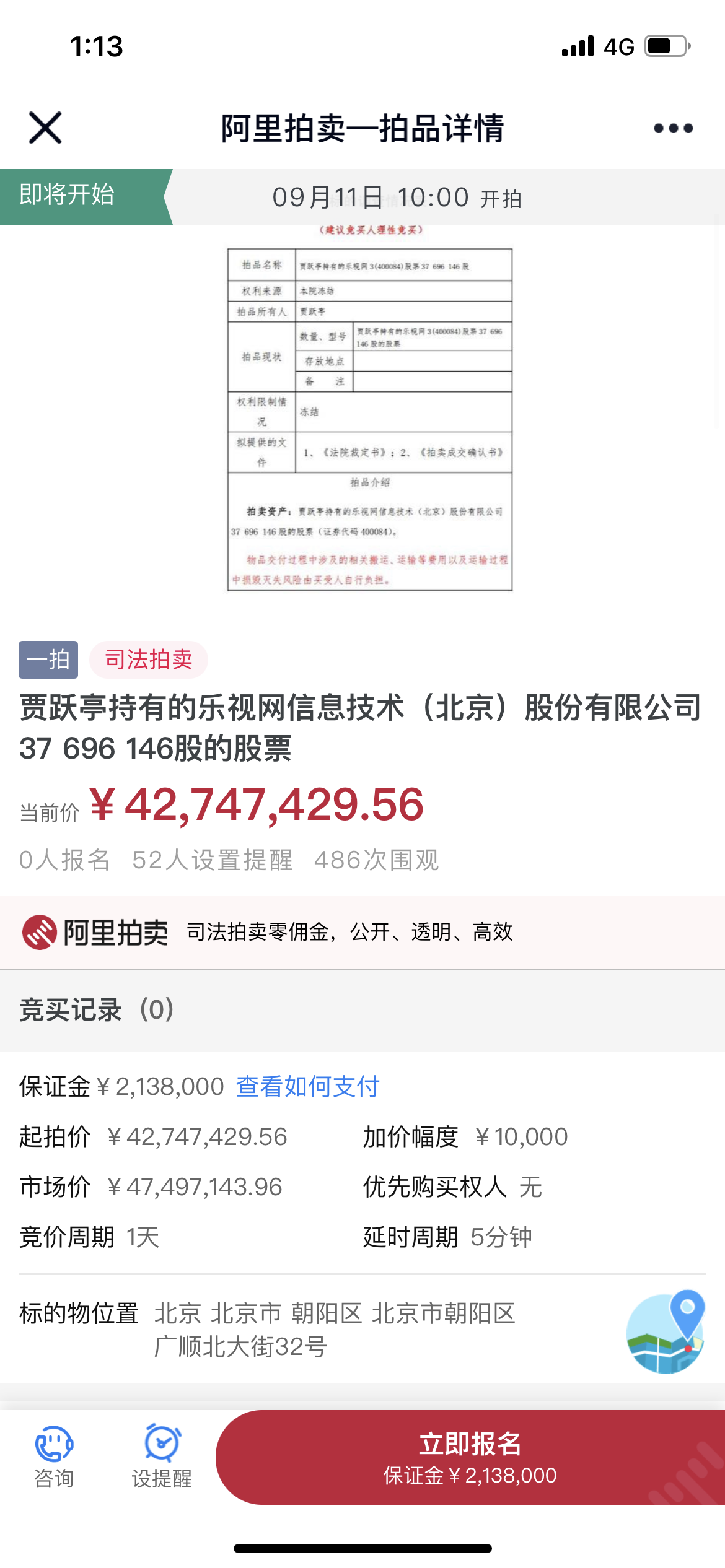Set an auction reminder with 设提醒

click(162, 1458)
